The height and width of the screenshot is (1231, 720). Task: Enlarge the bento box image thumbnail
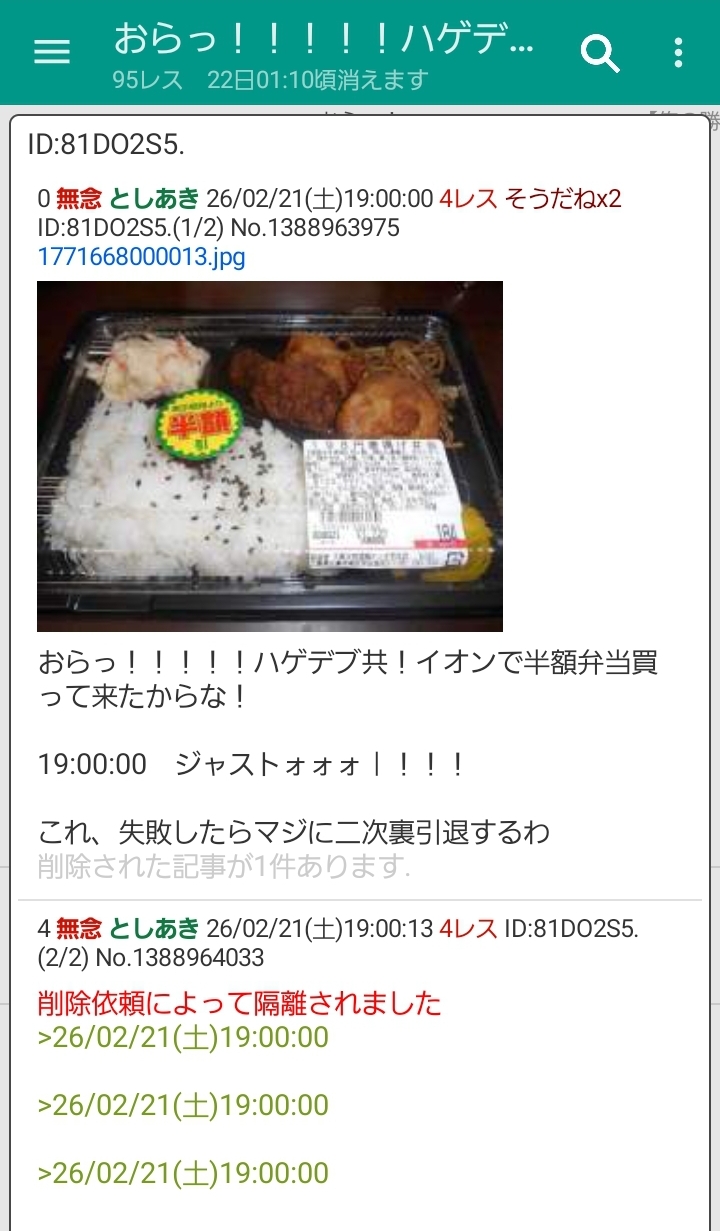270,456
